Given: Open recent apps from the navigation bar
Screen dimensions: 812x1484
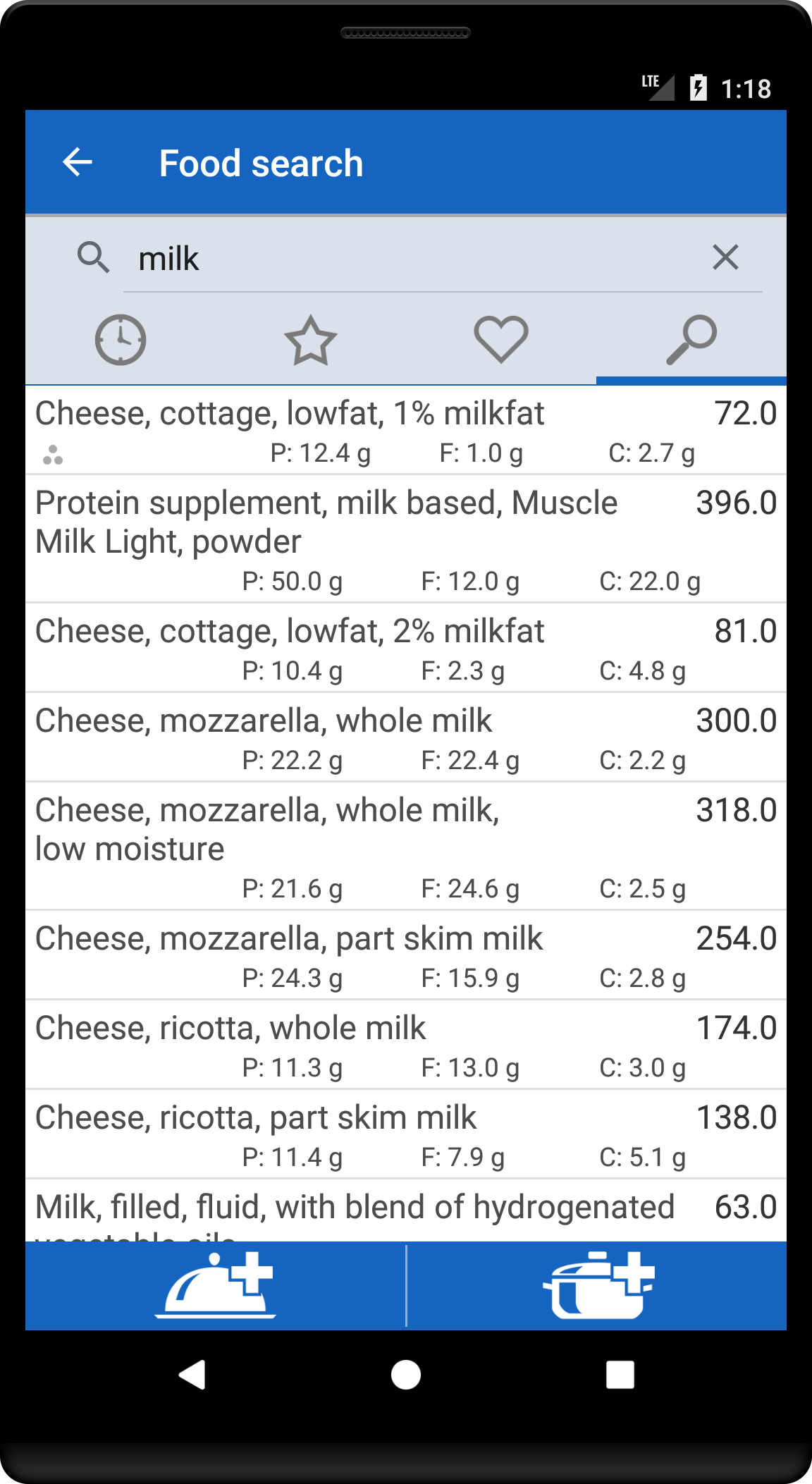Looking at the screenshot, I should (x=620, y=1375).
